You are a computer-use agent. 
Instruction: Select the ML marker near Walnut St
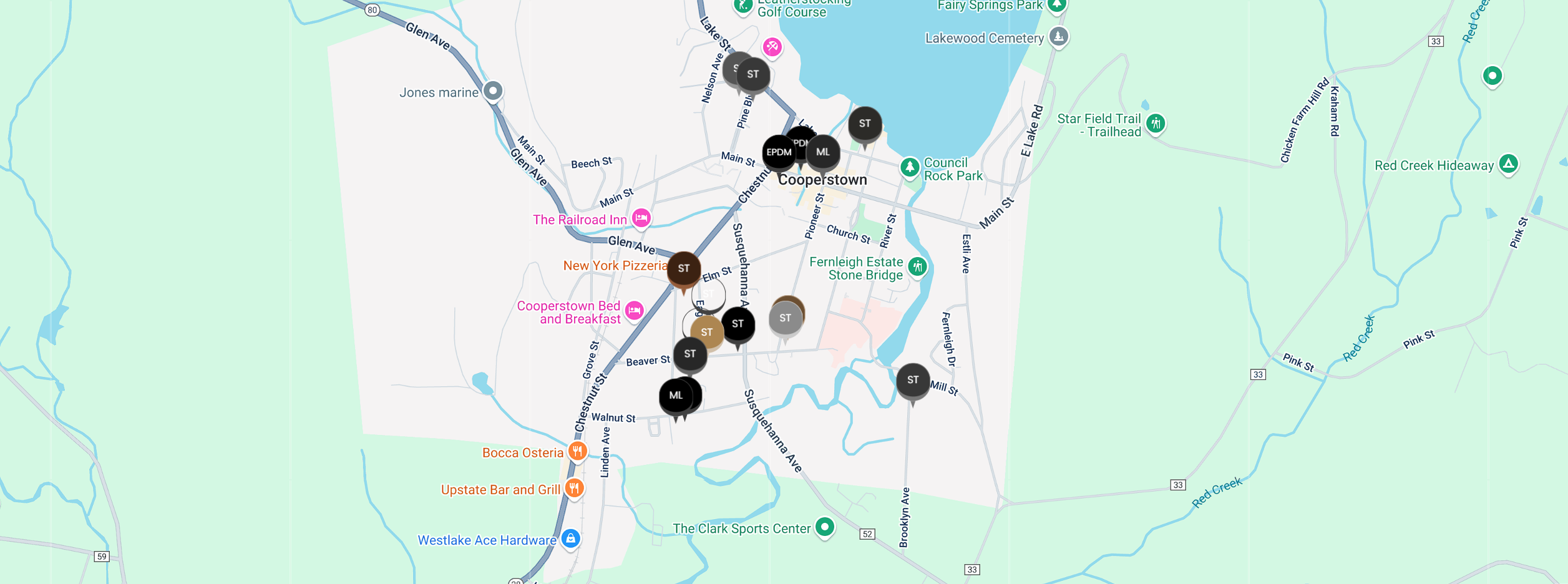[x=676, y=396]
